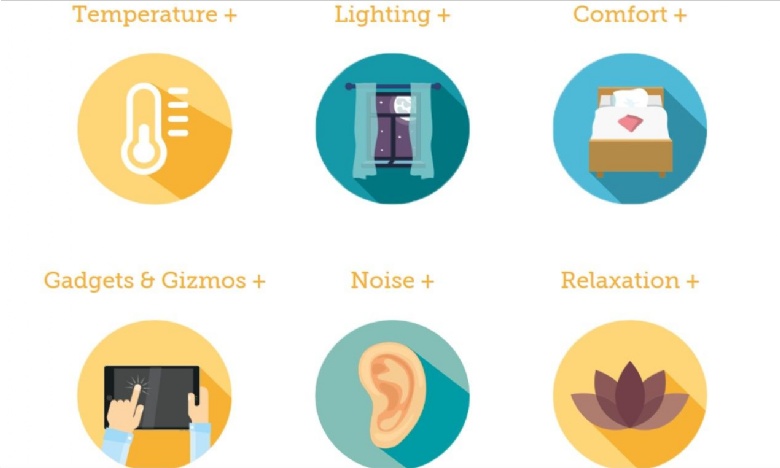Expand the Lighting + section

(392, 15)
